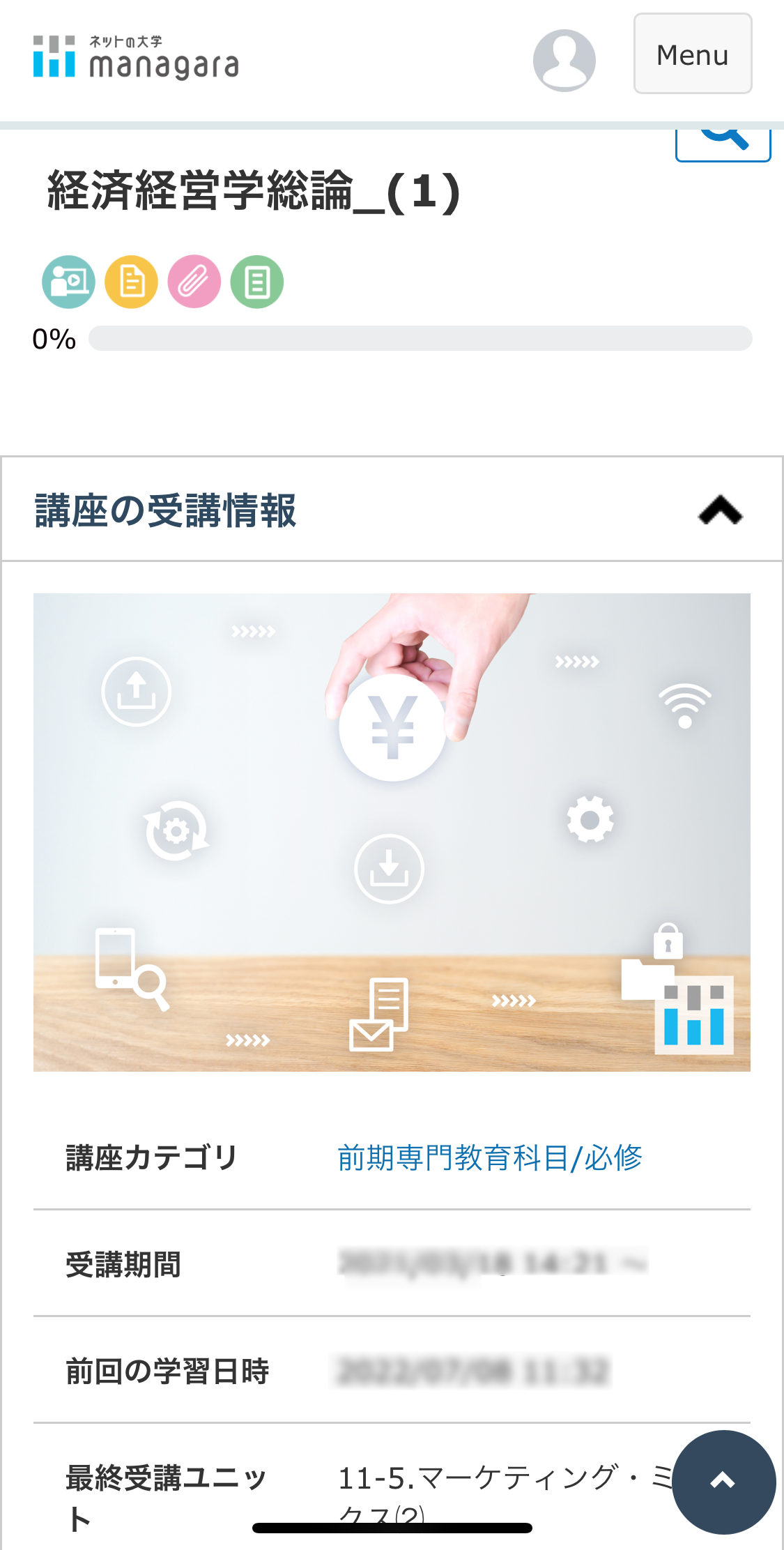Viewport: 784px width, 1550px height.
Task: Go to the managara home logo
Action: (137, 57)
